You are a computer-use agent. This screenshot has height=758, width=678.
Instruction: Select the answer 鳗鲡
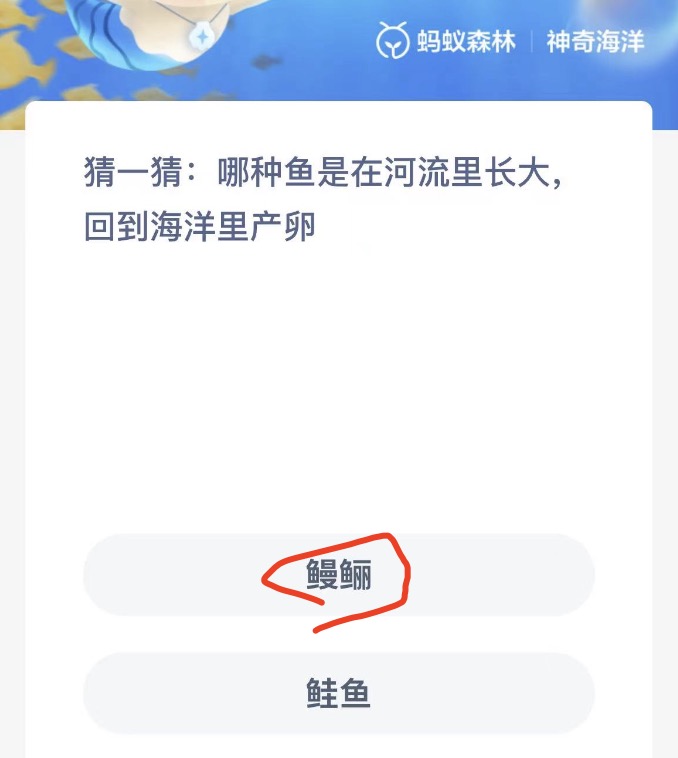pyautogui.click(x=338, y=575)
